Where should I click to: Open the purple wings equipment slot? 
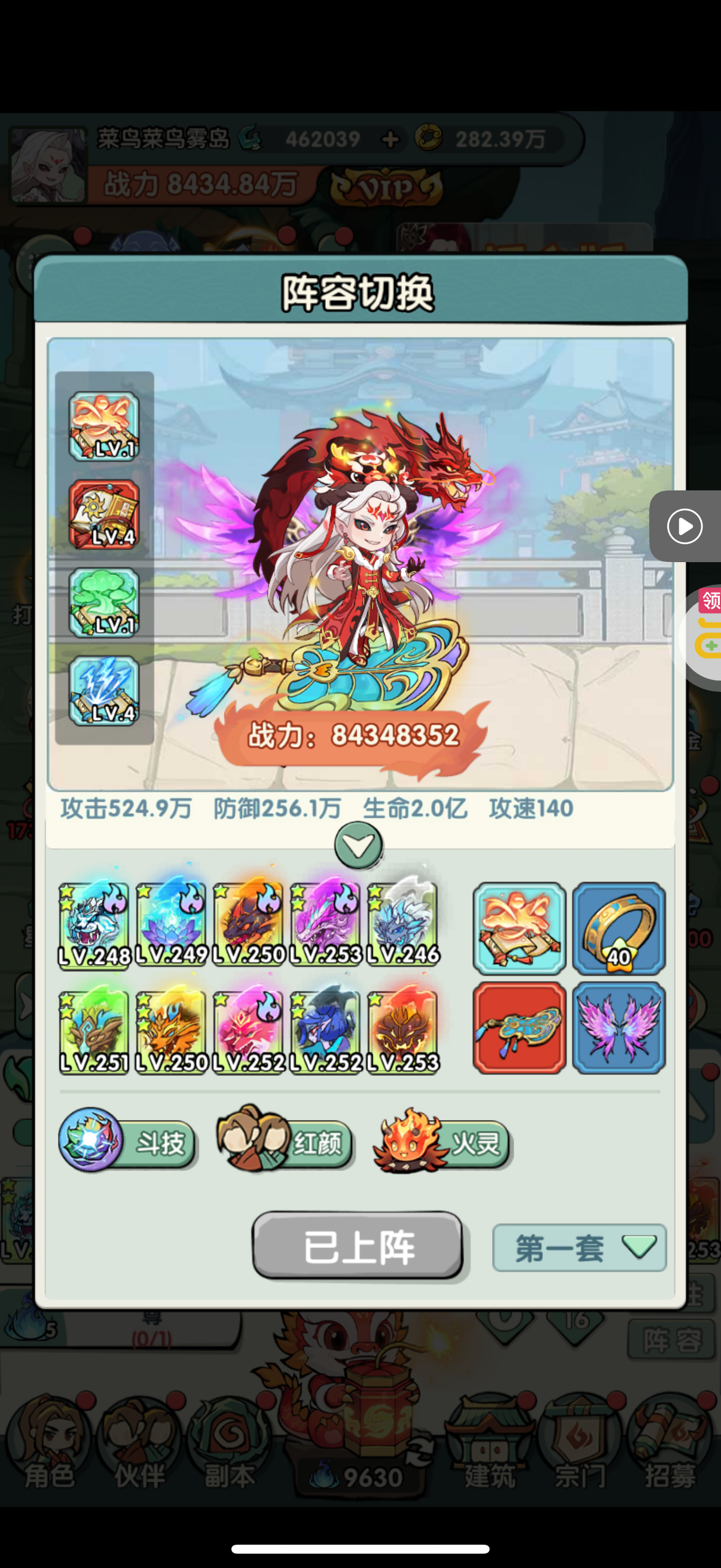[x=619, y=1028]
